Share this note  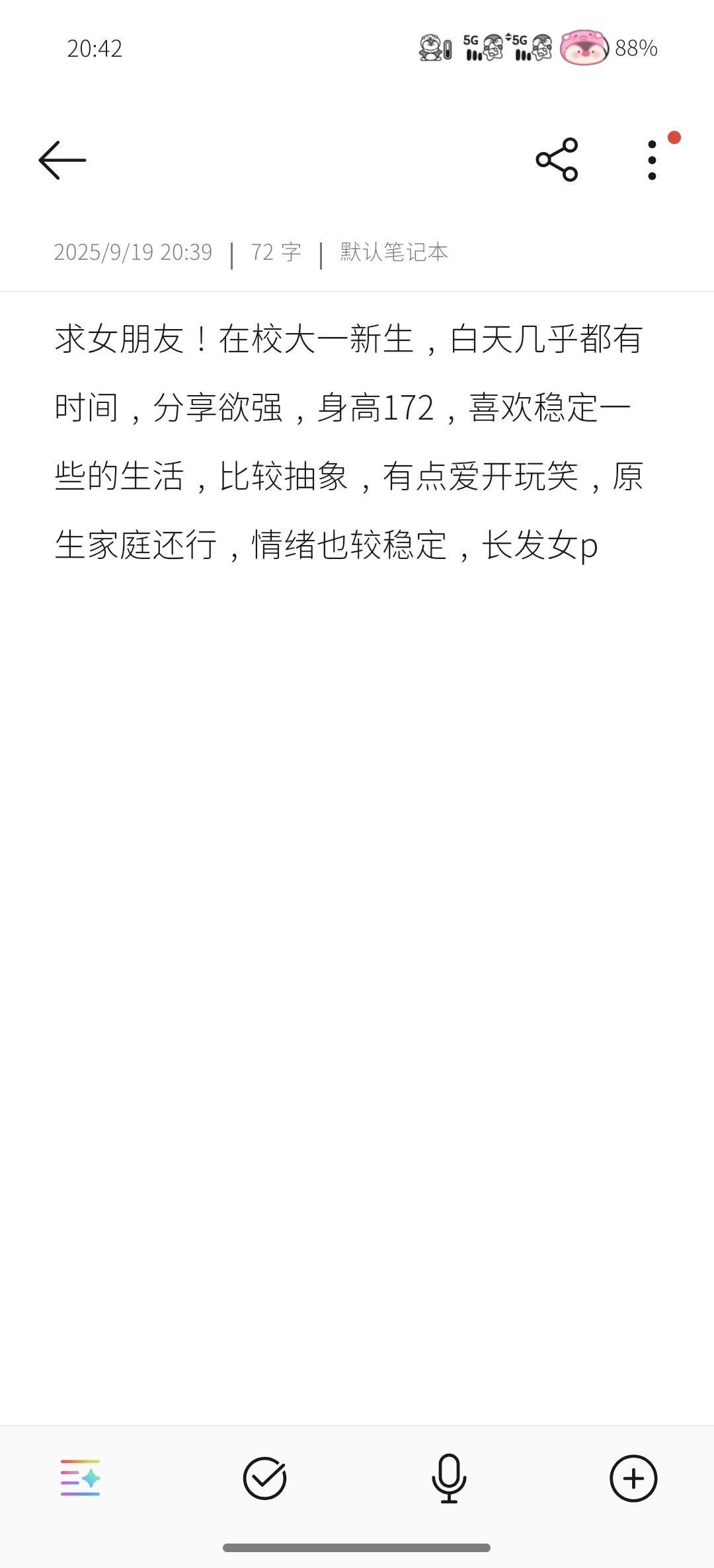pyautogui.click(x=557, y=160)
